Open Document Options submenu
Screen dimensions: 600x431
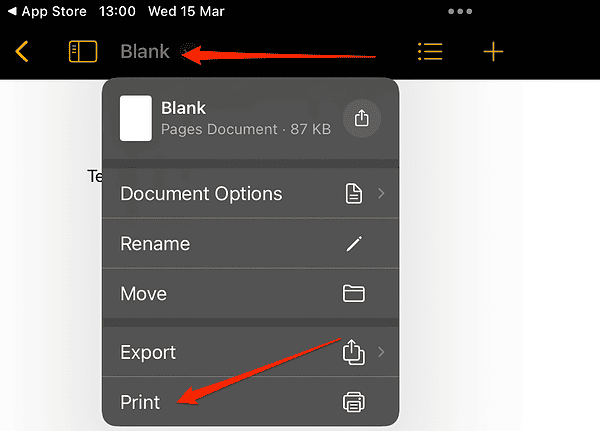[x=250, y=194]
